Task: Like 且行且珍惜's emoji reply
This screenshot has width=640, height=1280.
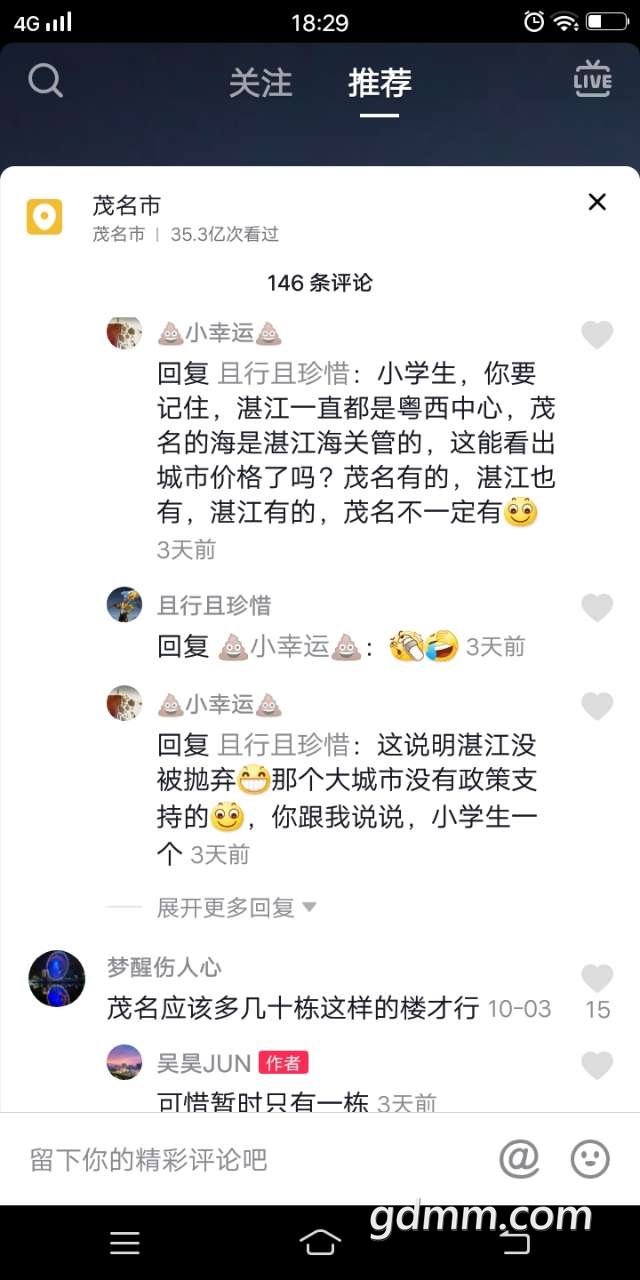Action: (x=597, y=607)
